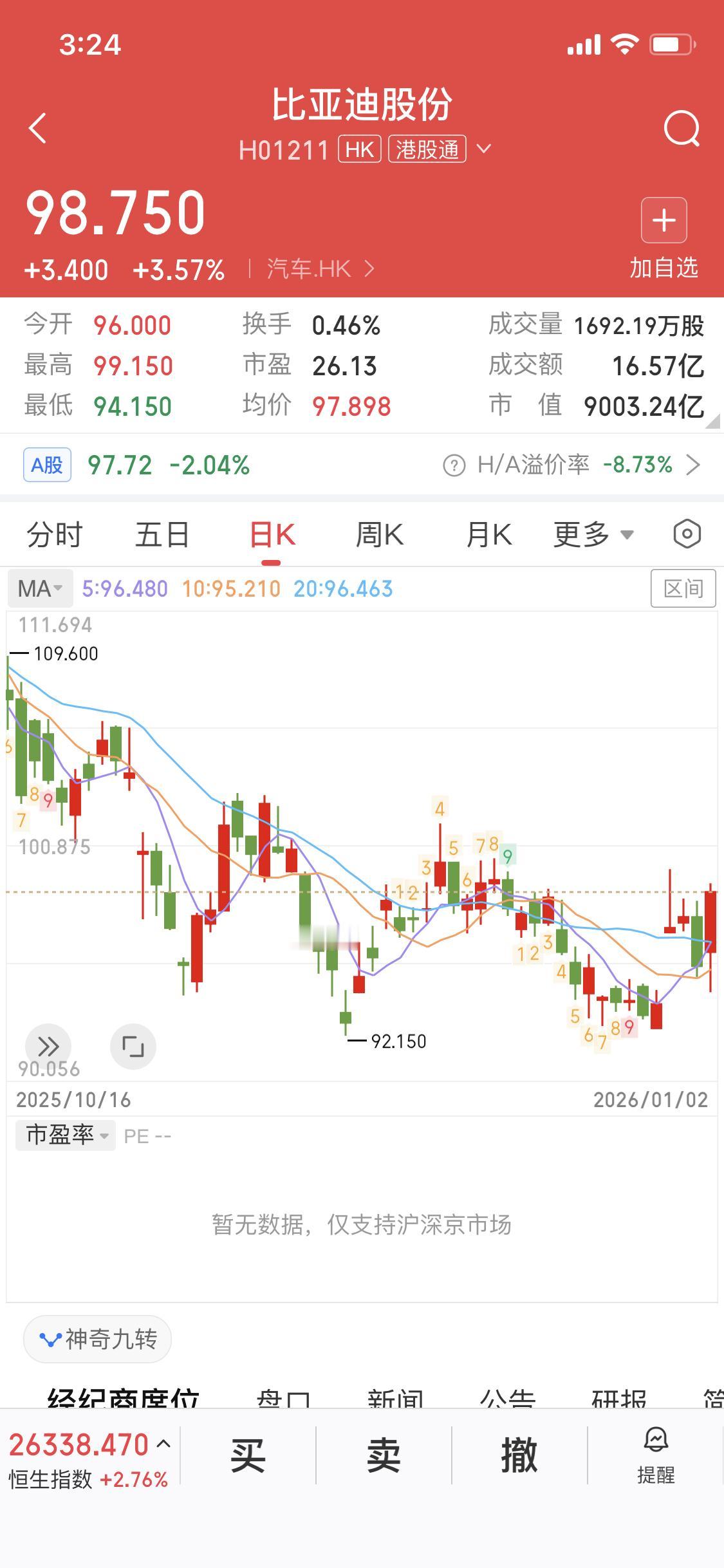The image size is (724, 1568).
Task: Open the 市盈率 selector dropdown
Action: (65, 1135)
